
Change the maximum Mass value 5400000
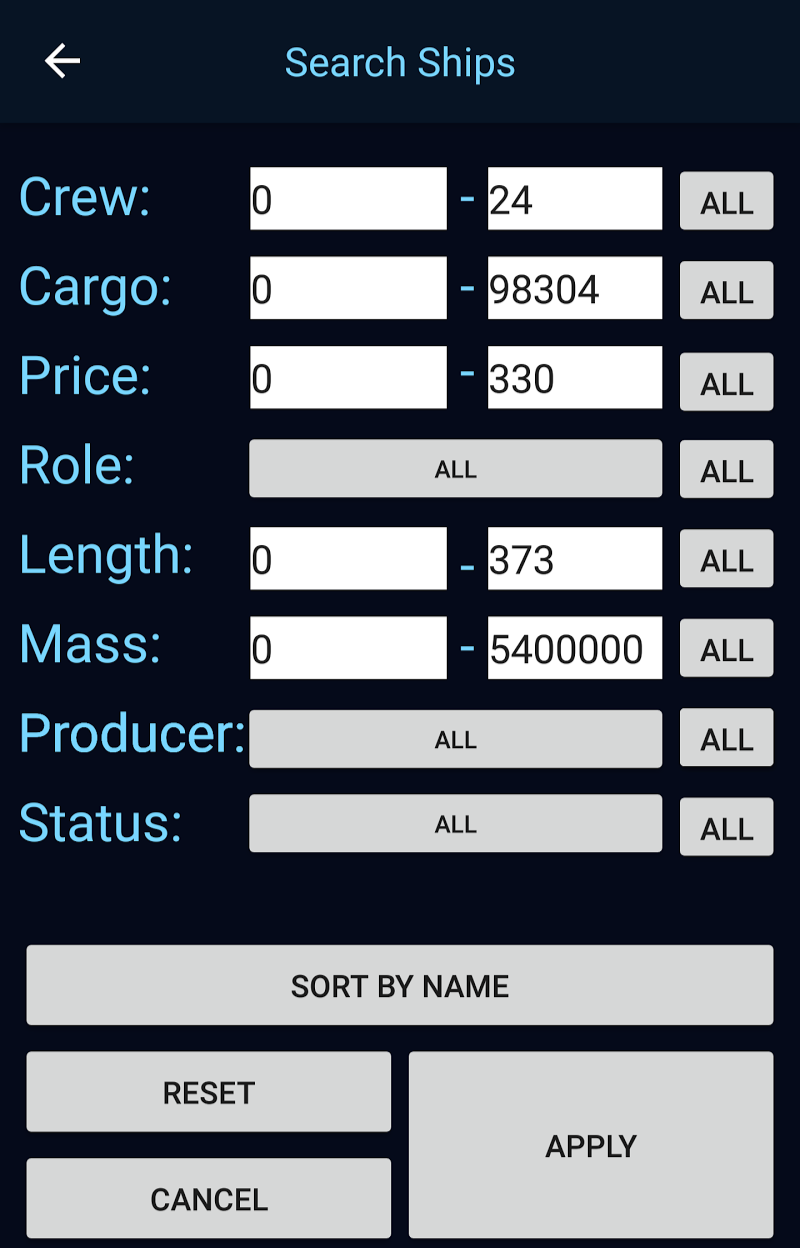574,648
